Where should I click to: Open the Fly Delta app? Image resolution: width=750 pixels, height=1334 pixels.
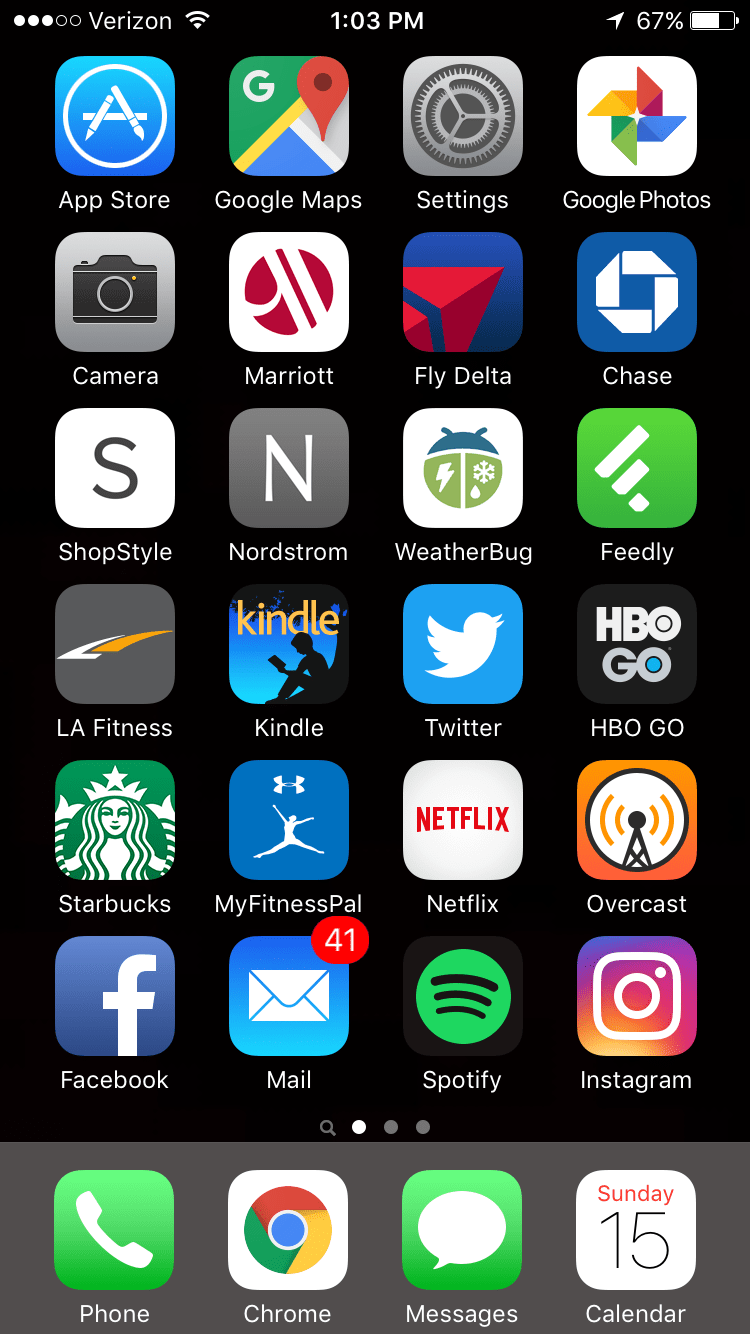pyautogui.click(x=463, y=292)
